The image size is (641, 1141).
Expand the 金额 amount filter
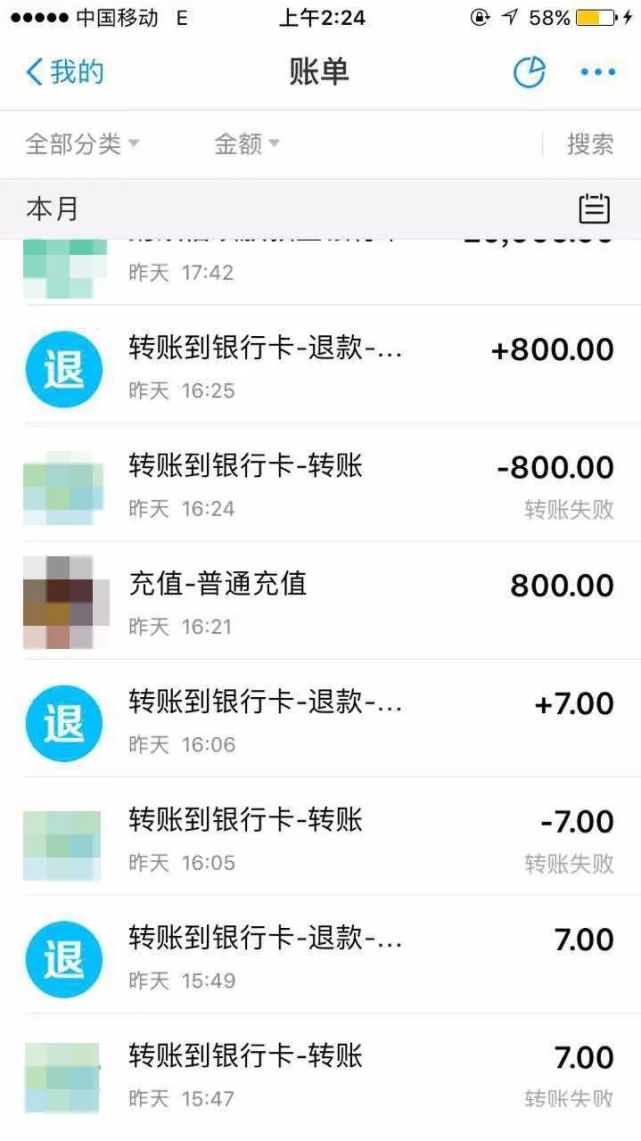(246, 144)
